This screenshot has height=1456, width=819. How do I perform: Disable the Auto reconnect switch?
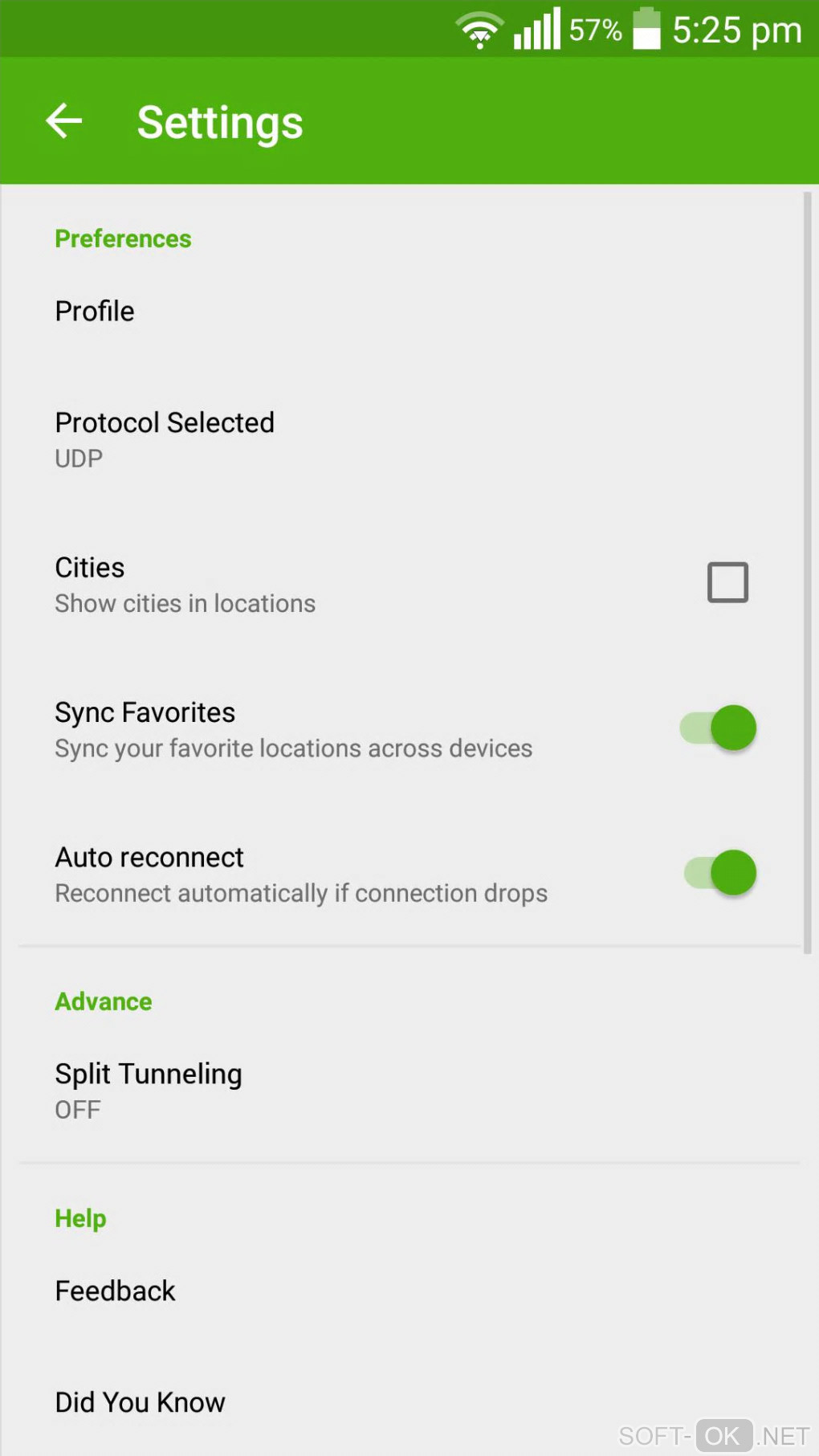click(x=720, y=873)
